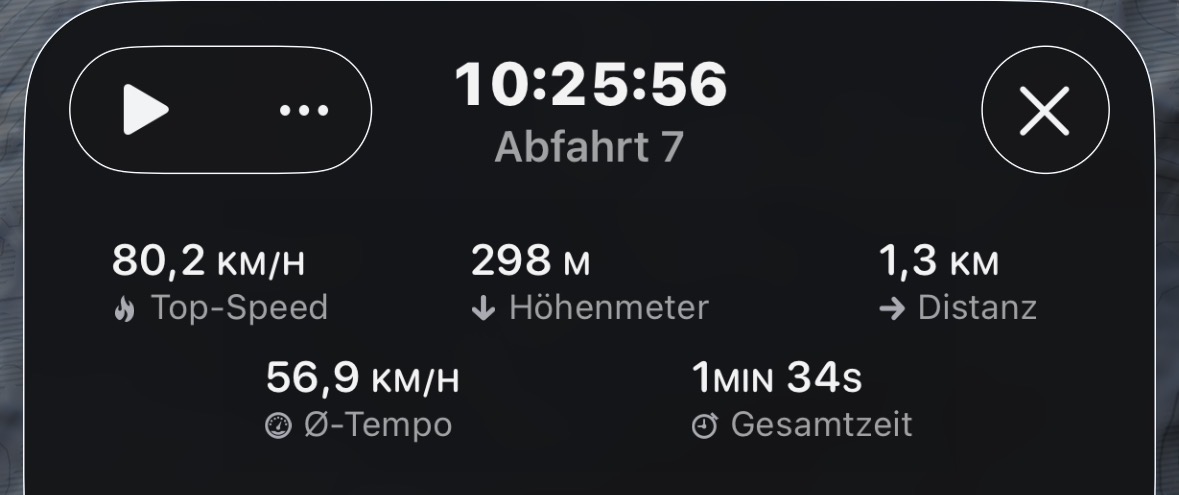Play the Abfahrt 7 run replay
The width and height of the screenshot is (1179, 495).
[x=145, y=109]
